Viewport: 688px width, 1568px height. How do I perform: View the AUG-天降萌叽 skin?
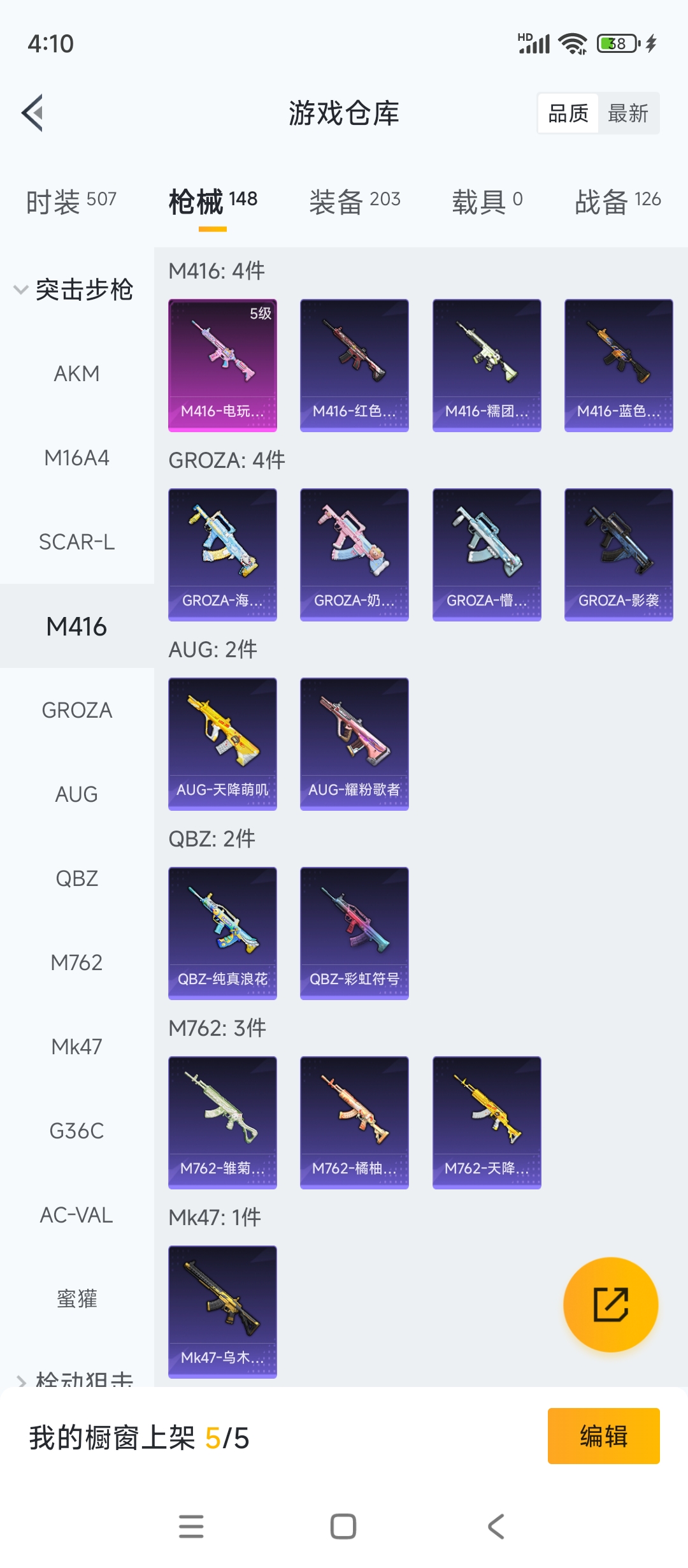click(x=222, y=744)
